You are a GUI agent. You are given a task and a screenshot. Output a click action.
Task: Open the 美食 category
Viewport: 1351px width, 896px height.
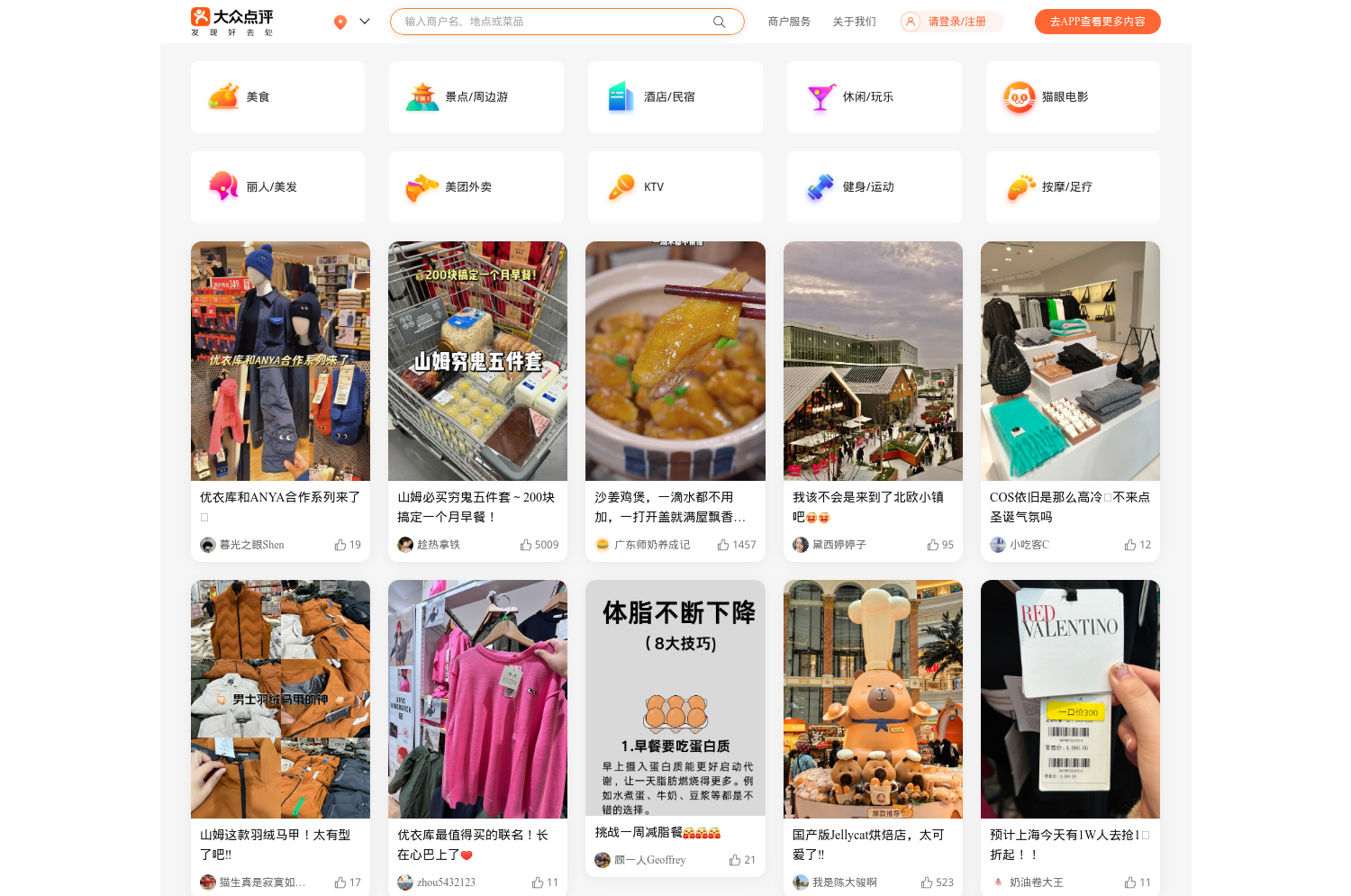(277, 97)
